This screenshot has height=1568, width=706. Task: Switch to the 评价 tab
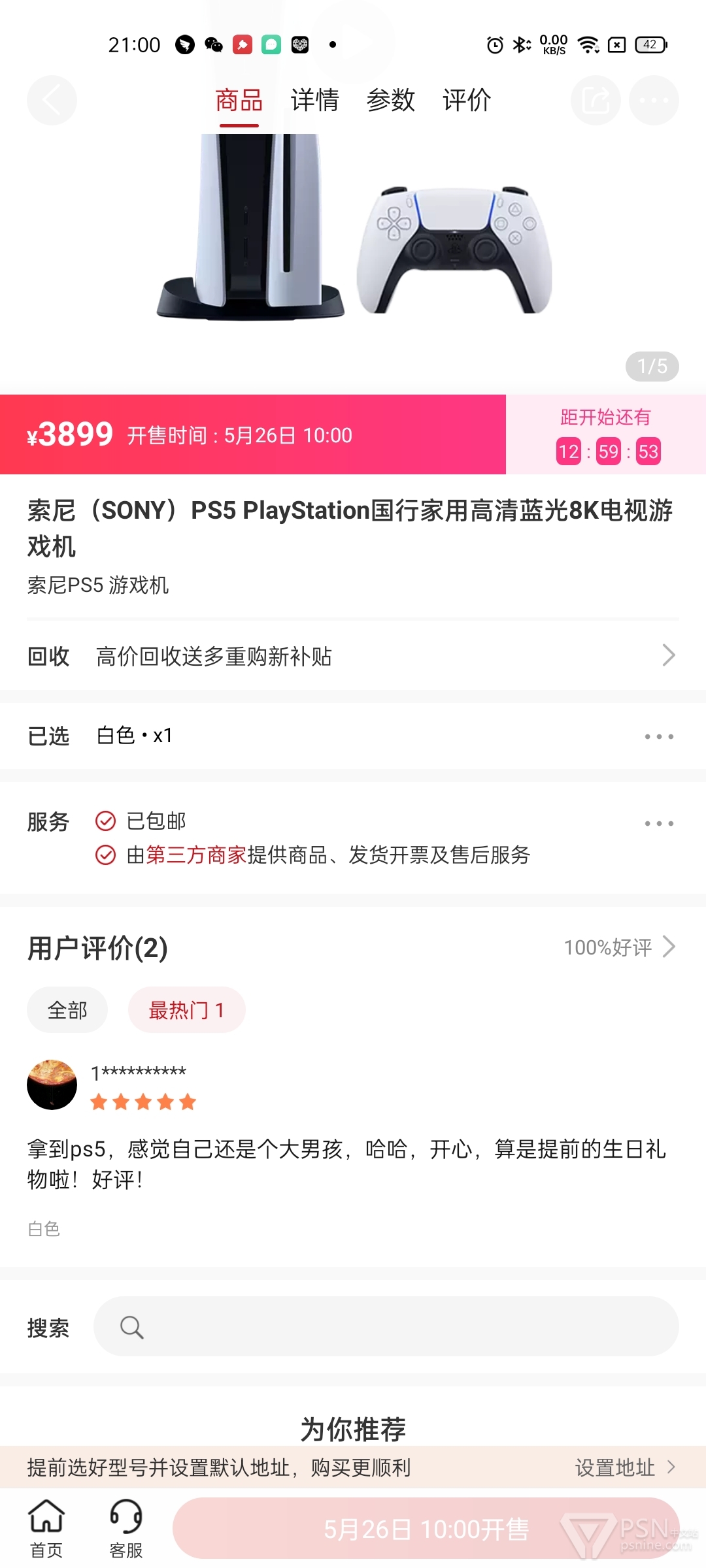tap(466, 101)
